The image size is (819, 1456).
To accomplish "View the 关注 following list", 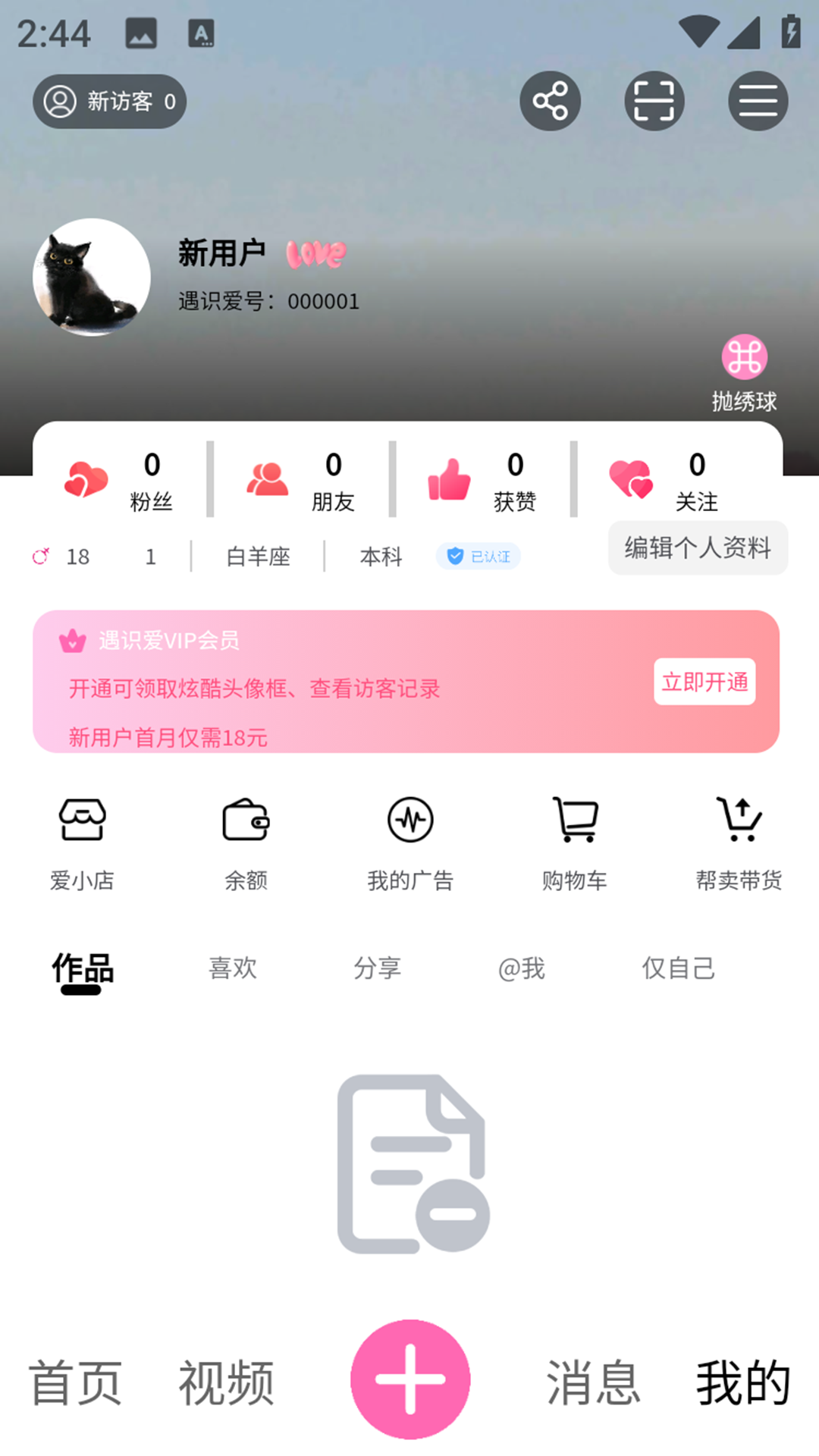I will [x=665, y=481].
